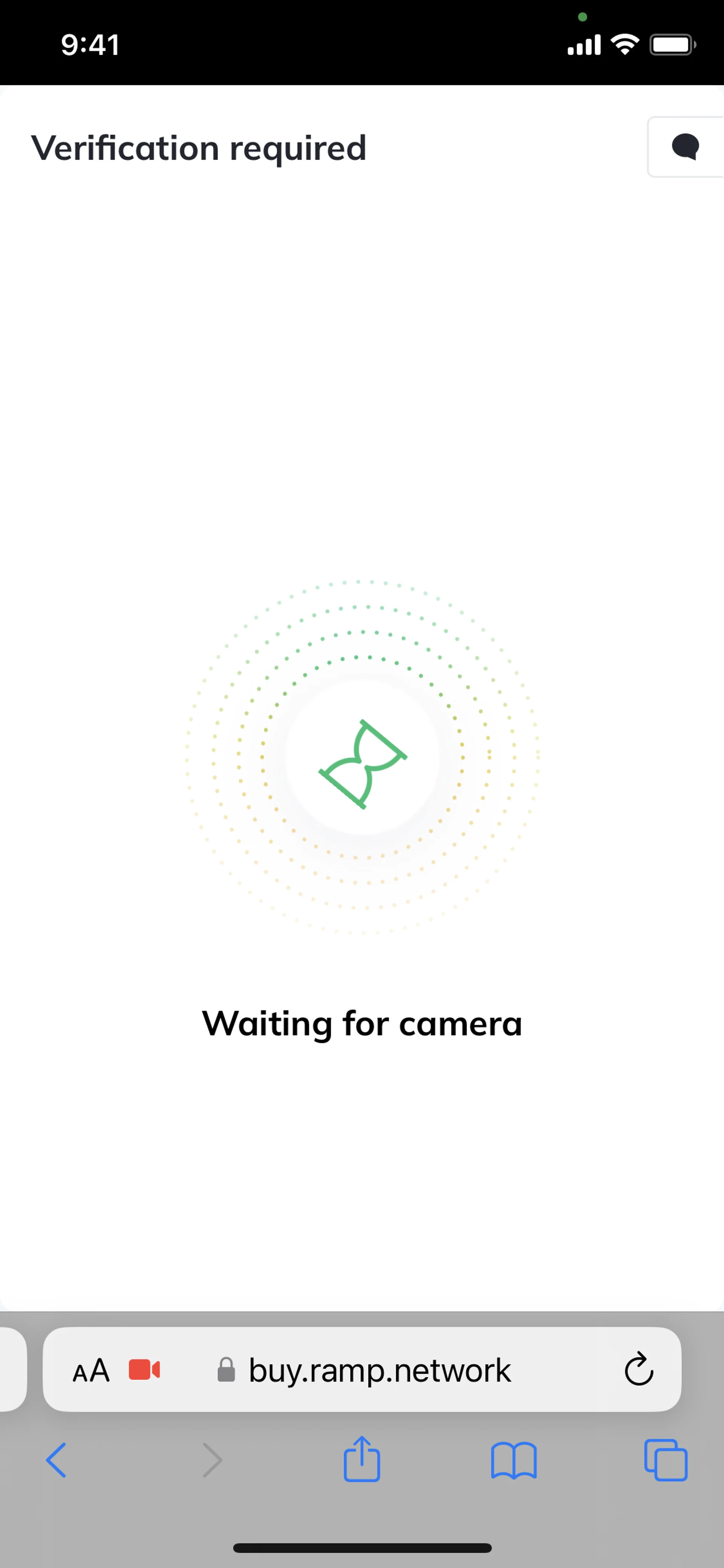Open the AA page settings menu
The image size is (724, 1568).
[x=91, y=1371]
